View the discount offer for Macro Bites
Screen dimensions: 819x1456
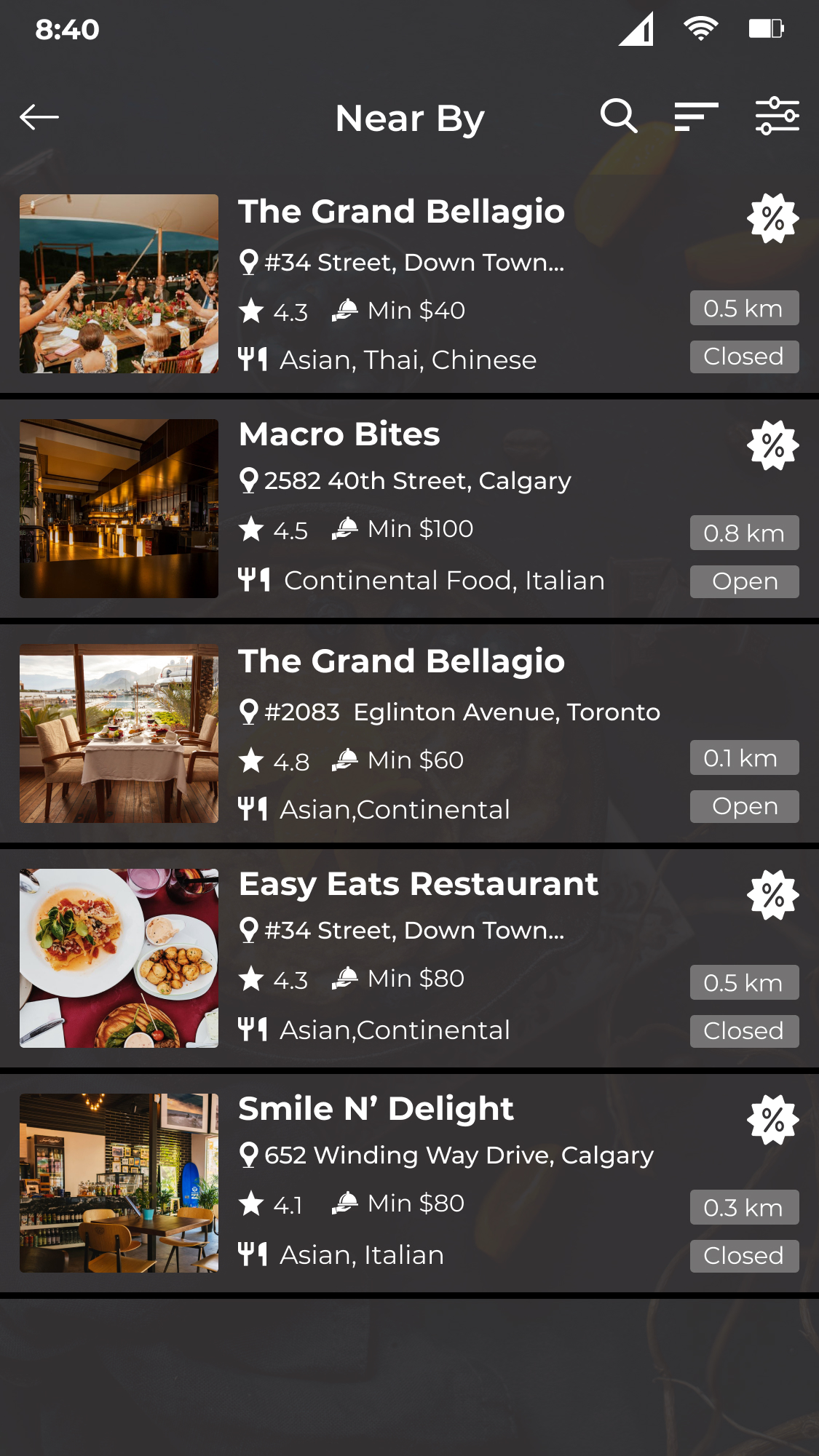pos(773,445)
